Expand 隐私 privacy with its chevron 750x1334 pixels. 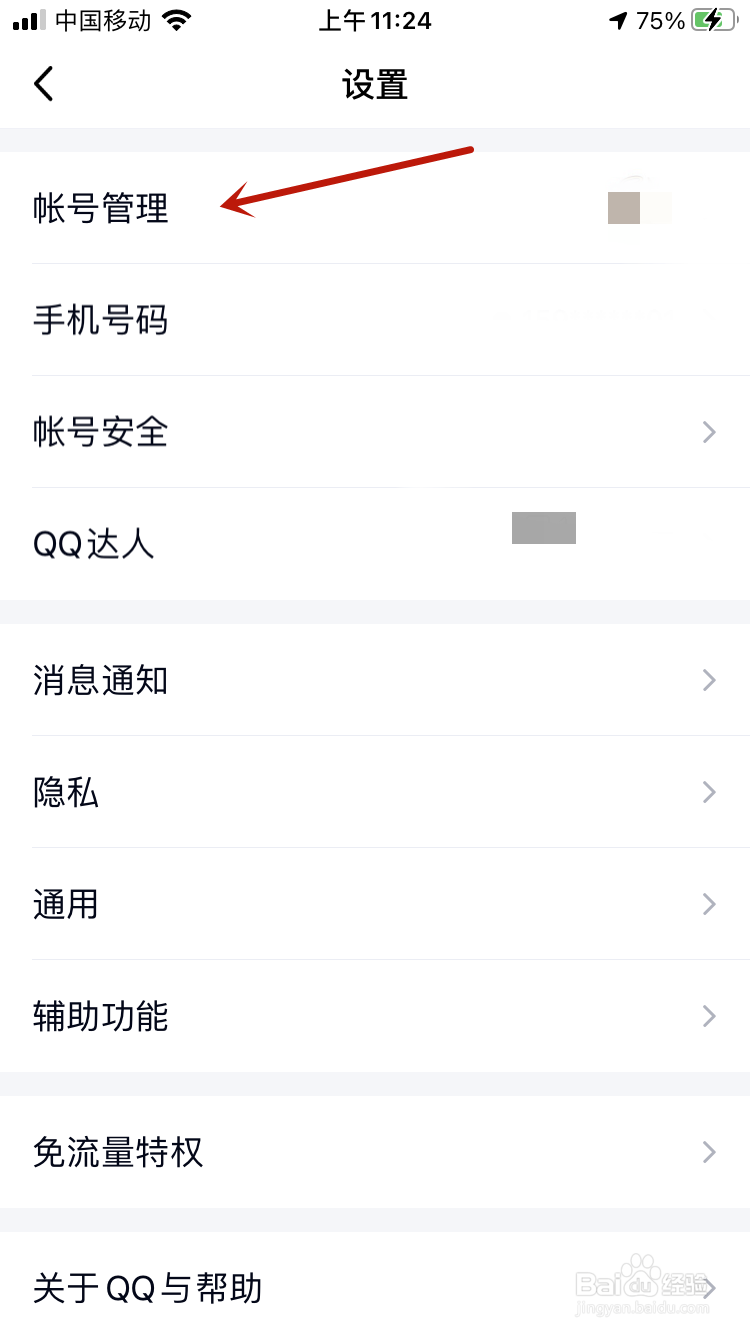click(709, 793)
